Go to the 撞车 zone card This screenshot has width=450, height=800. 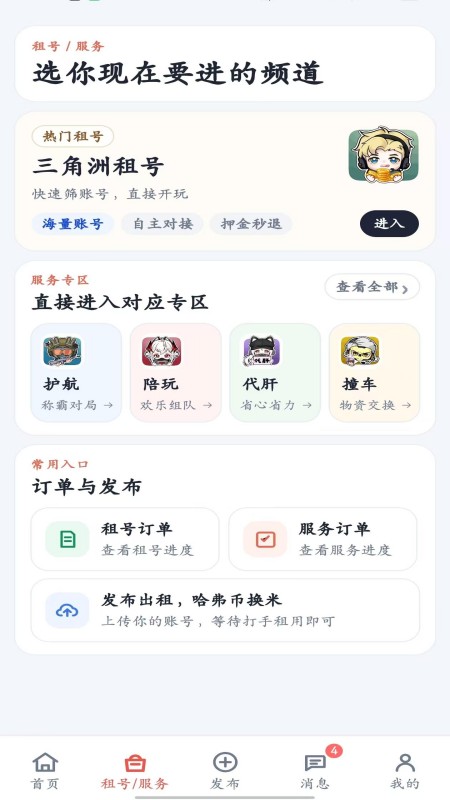coord(374,372)
